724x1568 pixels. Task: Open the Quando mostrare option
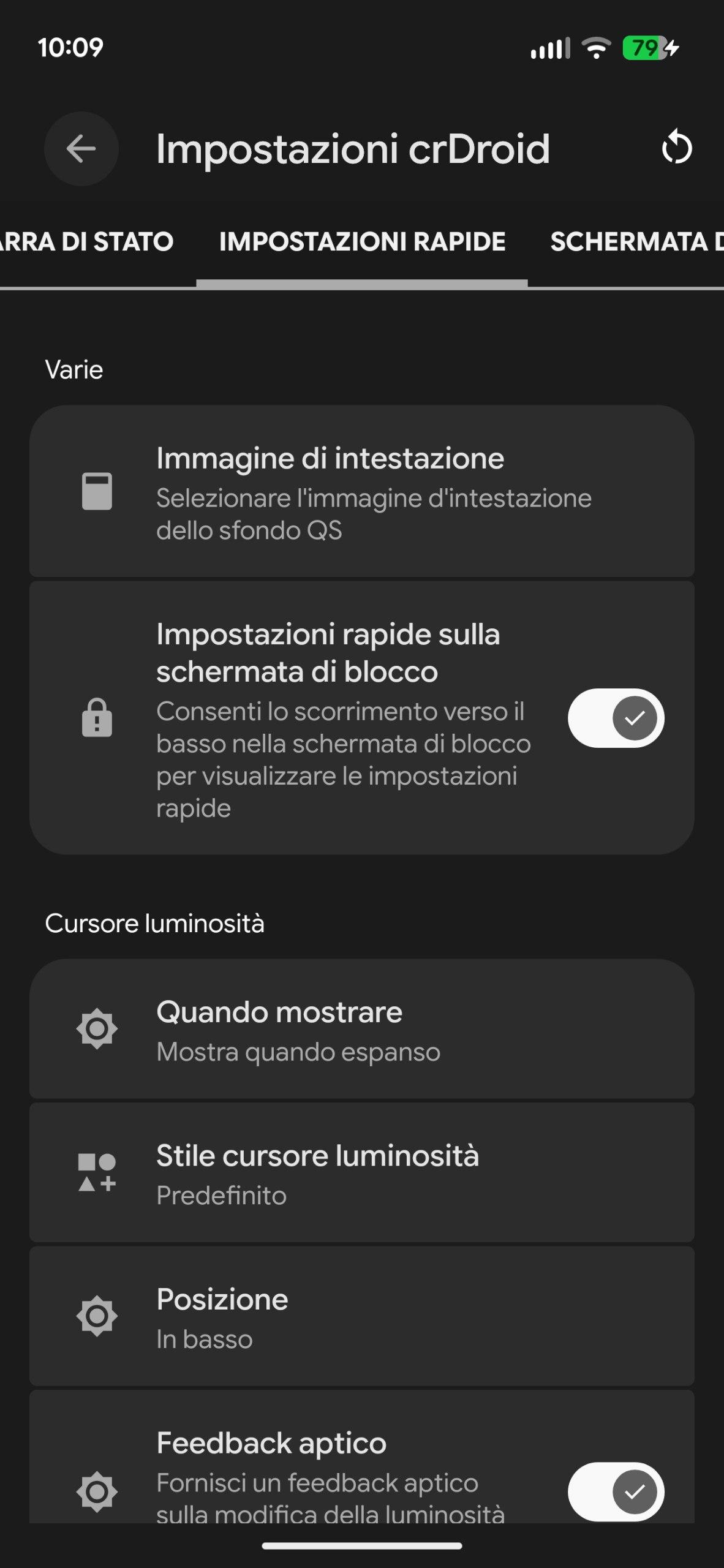pyautogui.click(x=361, y=1030)
